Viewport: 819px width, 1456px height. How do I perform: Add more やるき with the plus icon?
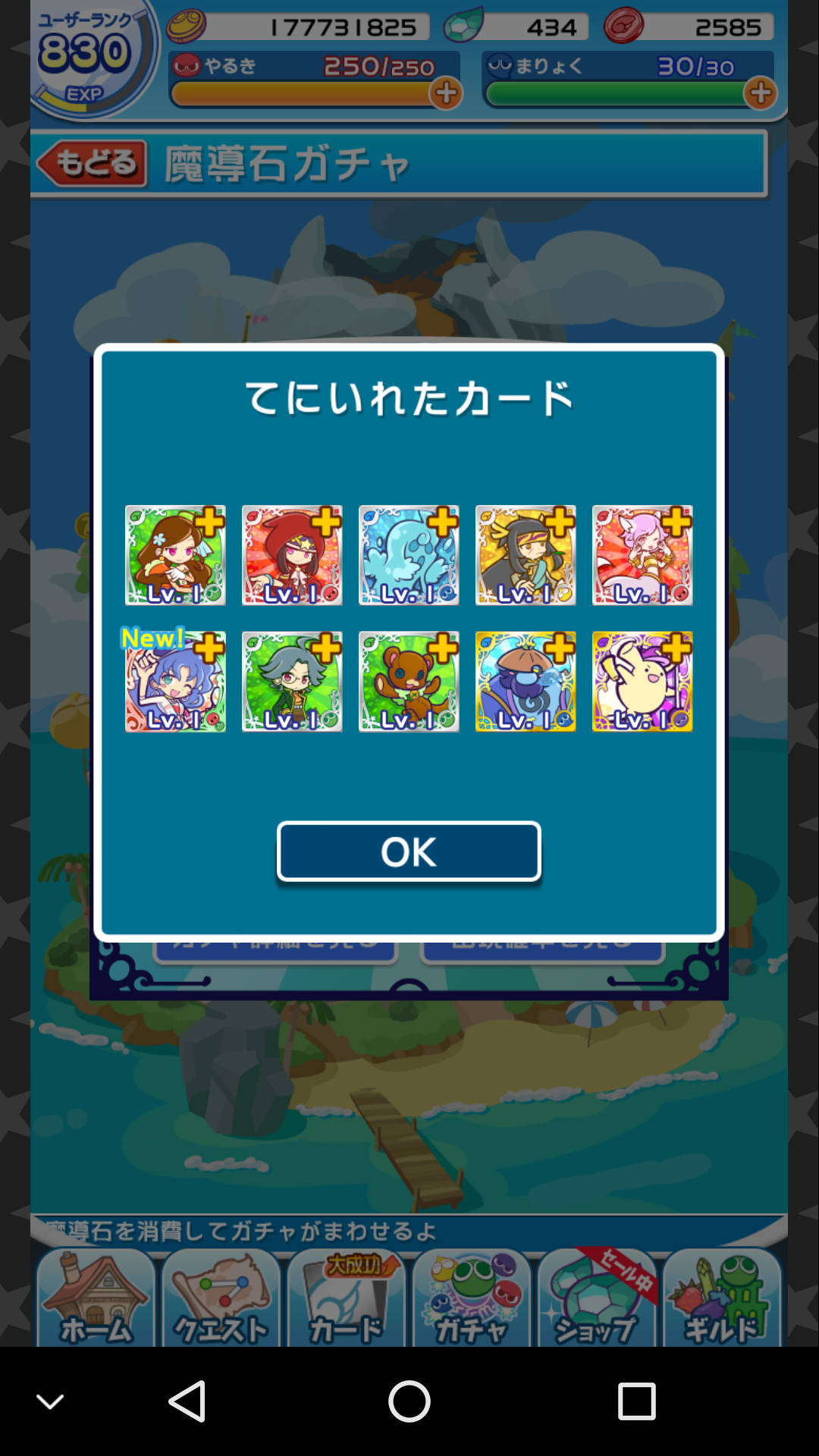[446, 93]
